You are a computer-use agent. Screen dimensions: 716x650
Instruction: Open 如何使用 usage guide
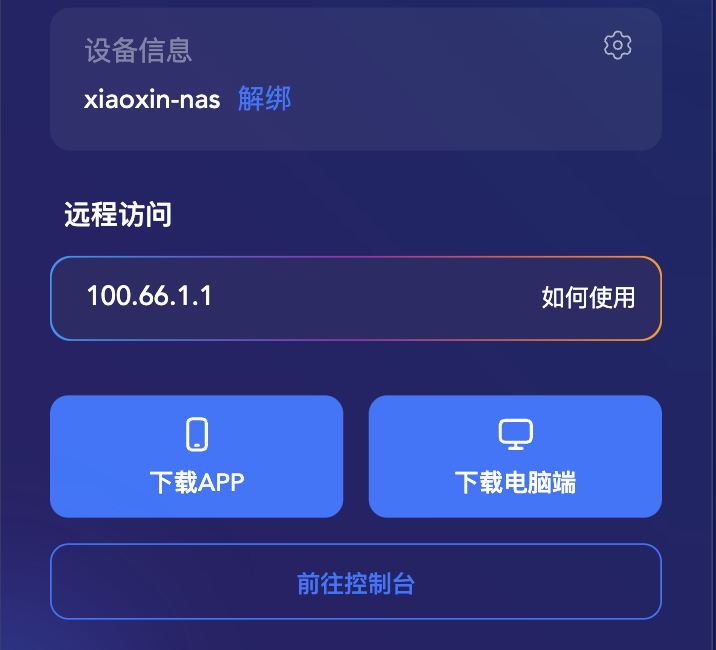(588, 298)
